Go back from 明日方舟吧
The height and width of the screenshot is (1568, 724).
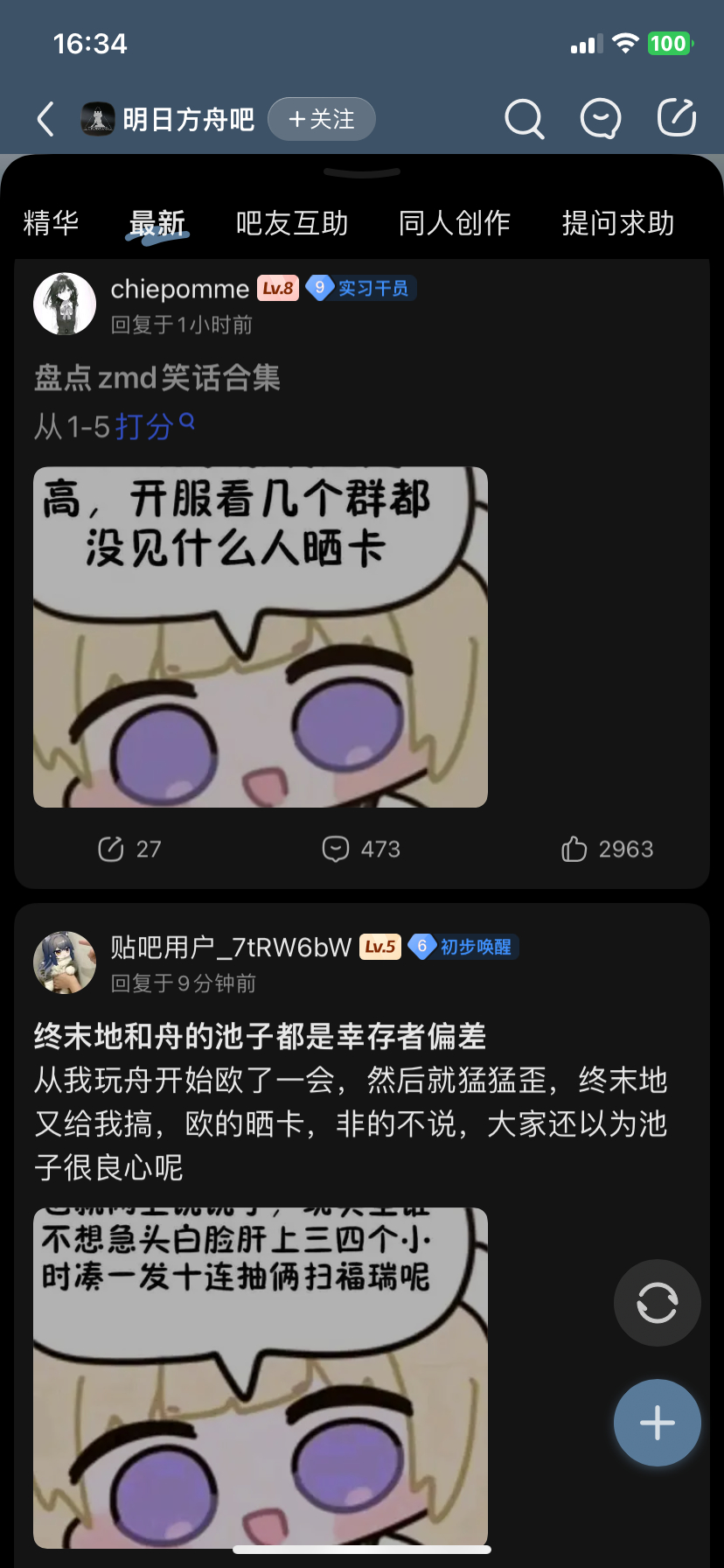45,119
